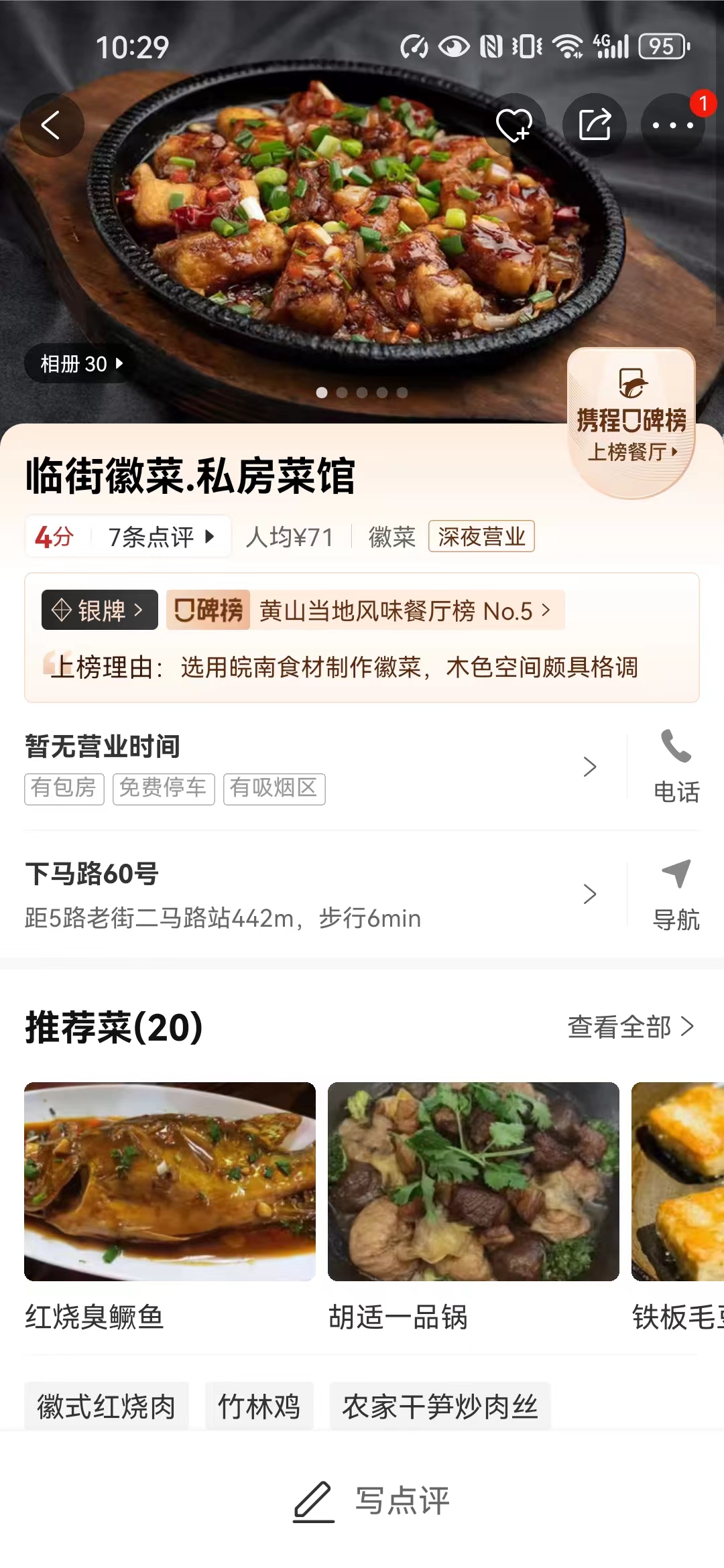Viewport: 724px width, 1568px height.
Task: Select the 竹林鸡 dish chip
Action: (259, 1406)
